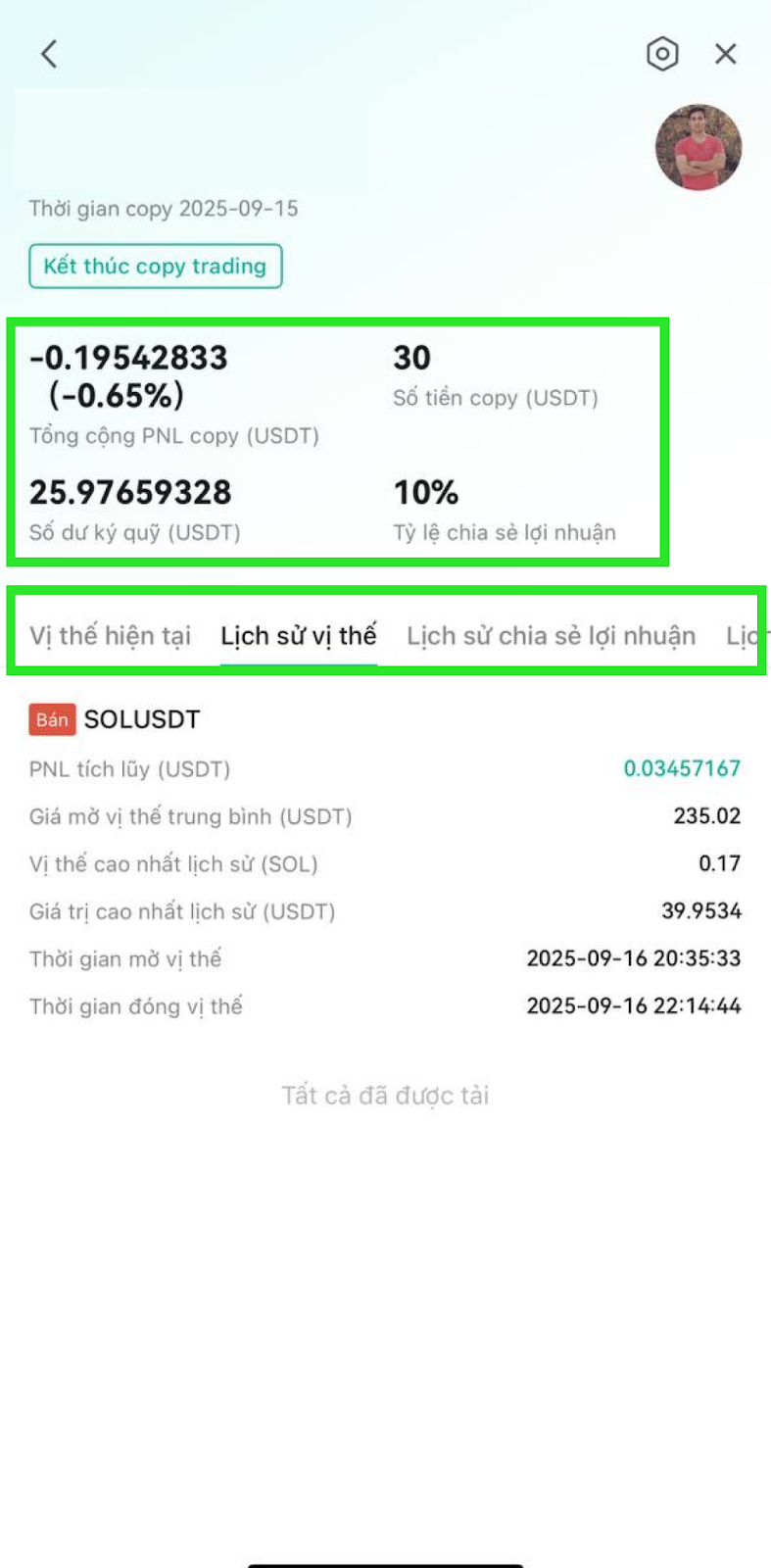
Task: Open the hexagon settings icon
Action: tap(662, 54)
